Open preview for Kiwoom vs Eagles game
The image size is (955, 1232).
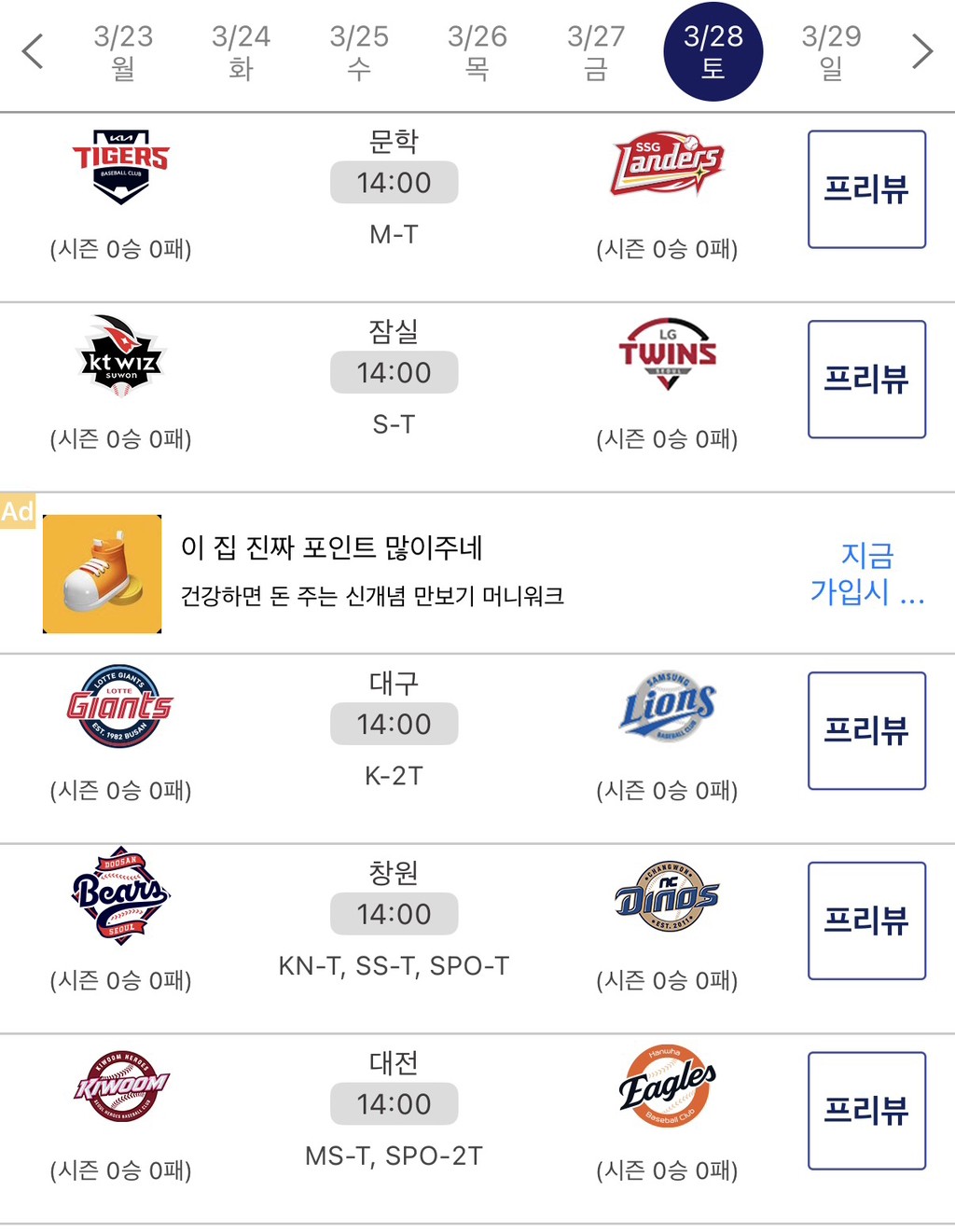866,1111
